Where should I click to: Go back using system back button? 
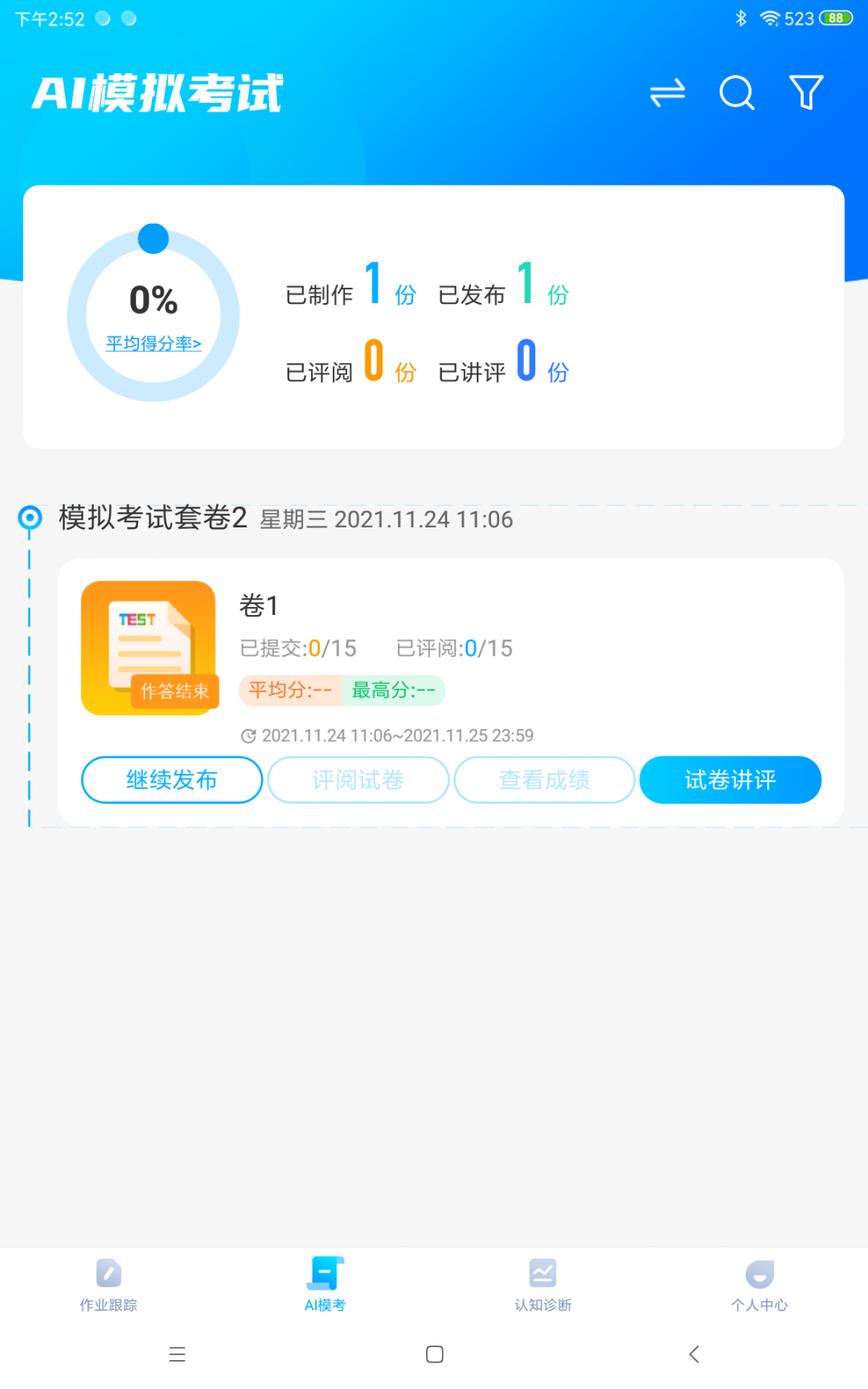point(694,1354)
